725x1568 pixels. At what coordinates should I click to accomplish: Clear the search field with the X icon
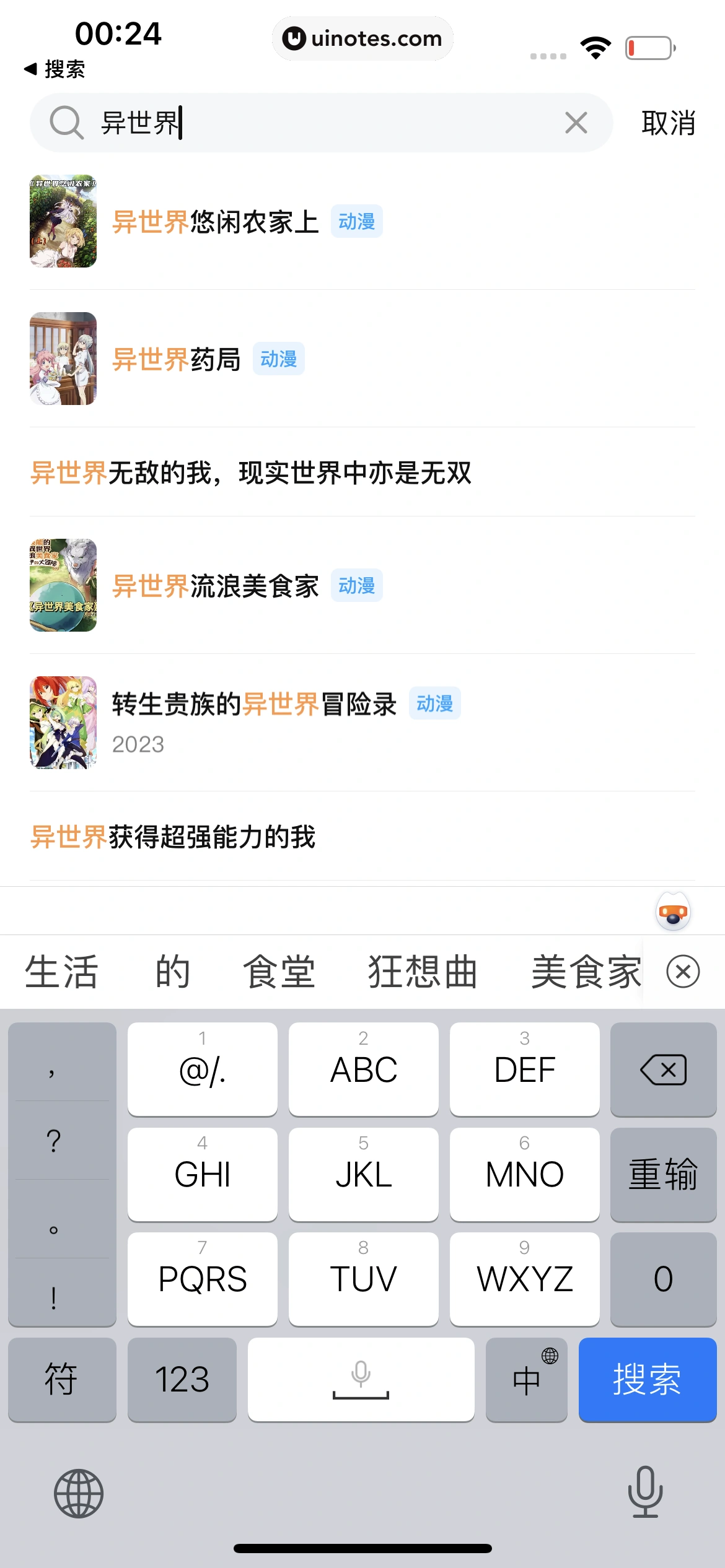click(575, 122)
